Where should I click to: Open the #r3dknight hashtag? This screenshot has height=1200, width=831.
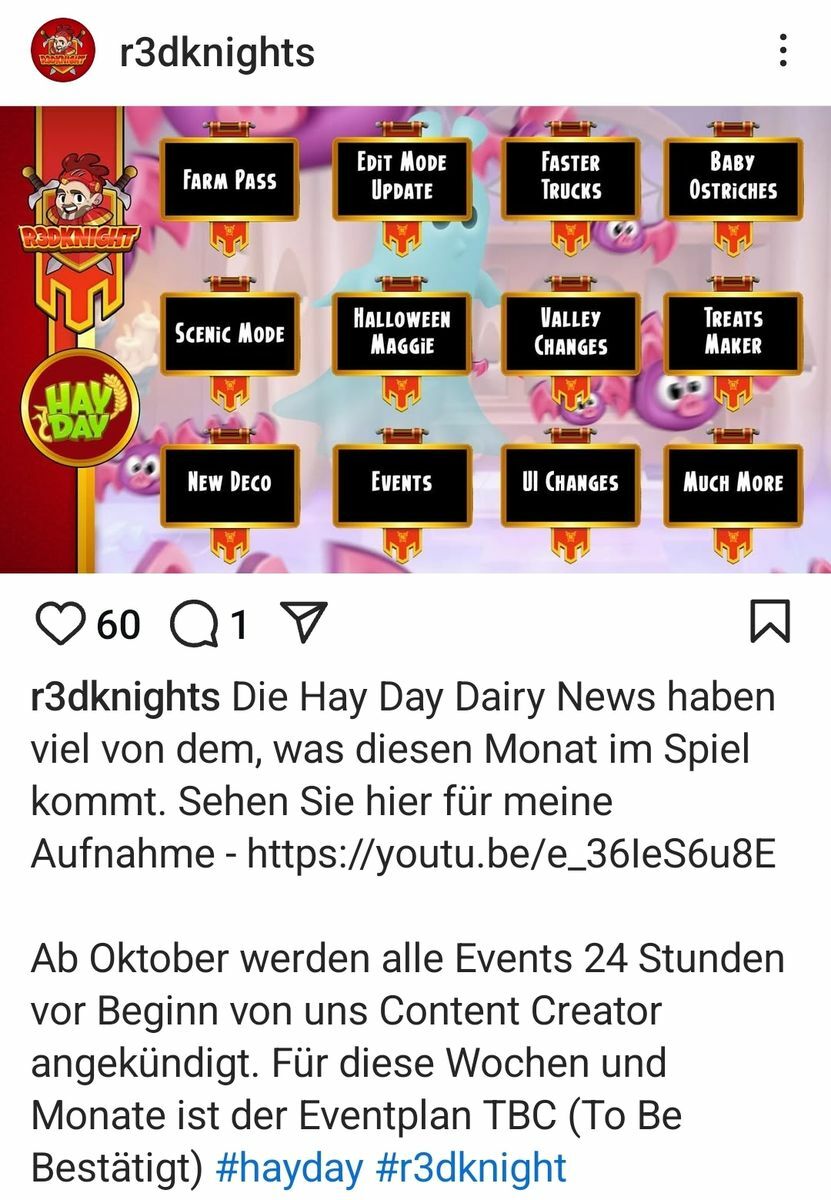click(x=472, y=1167)
